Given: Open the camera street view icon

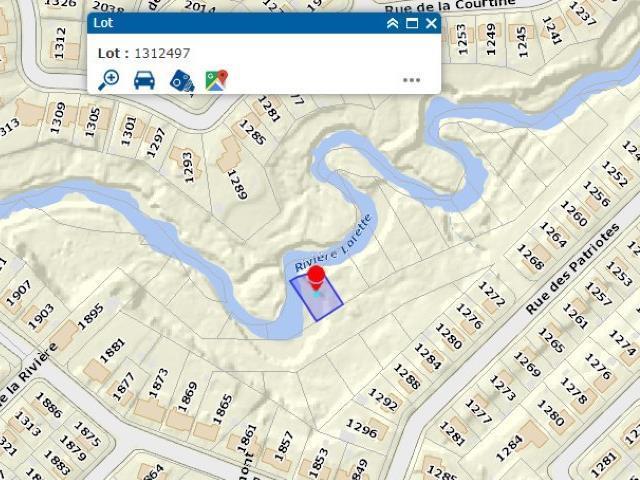Looking at the screenshot, I should click(181, 81).
